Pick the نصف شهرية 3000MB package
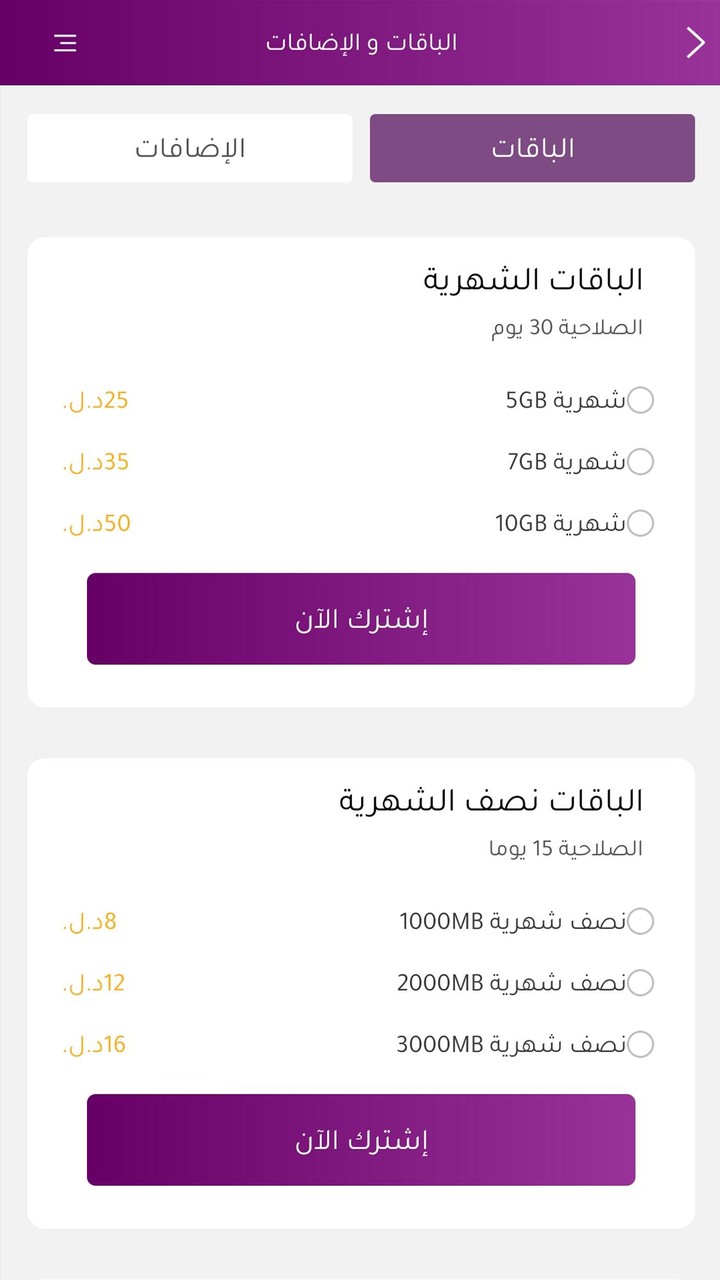This screenshot has height=1280, width=720. tap(640, 1045)
